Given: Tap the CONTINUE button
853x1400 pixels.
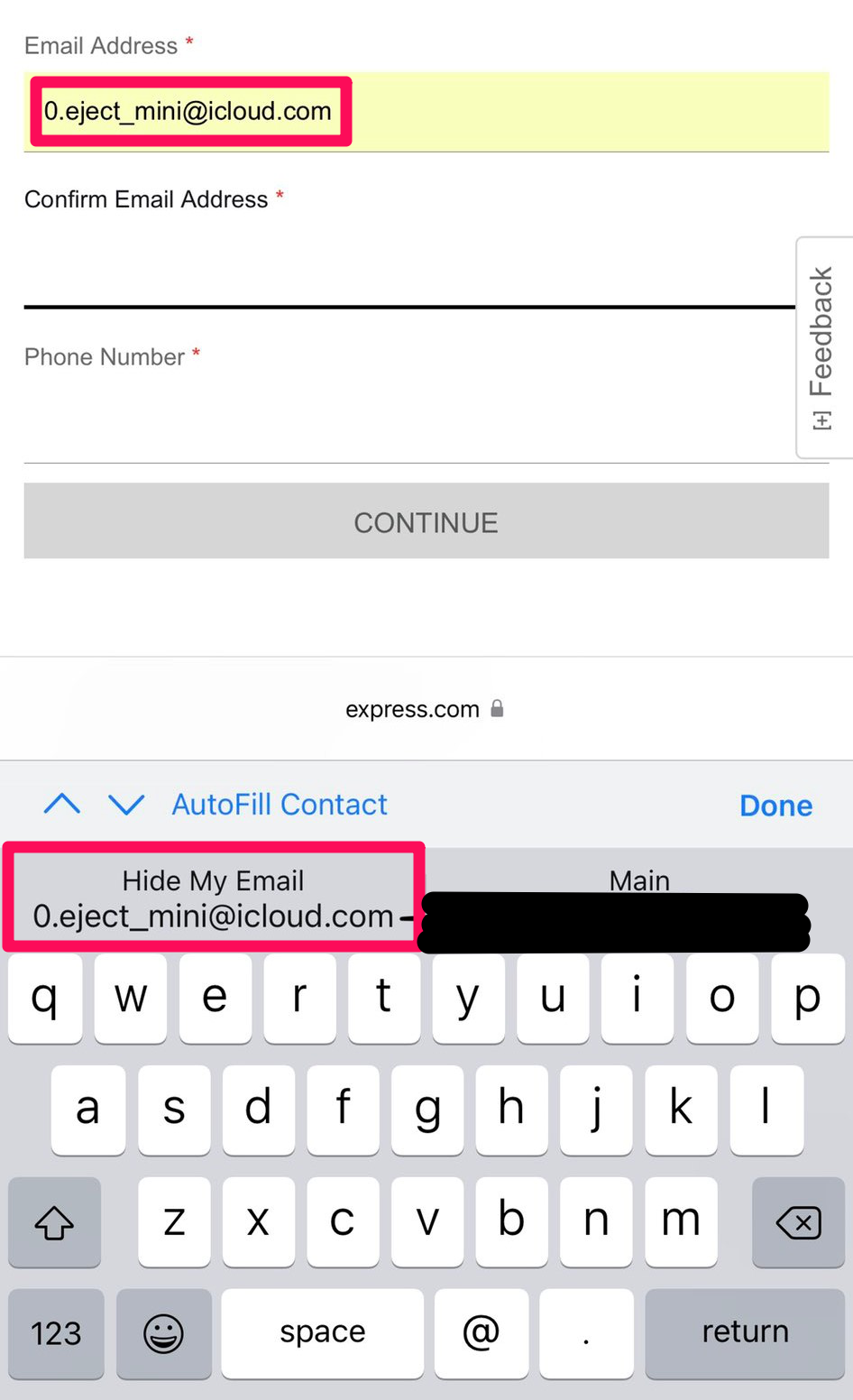Looking at the screenshot, I should click(426, 521).
